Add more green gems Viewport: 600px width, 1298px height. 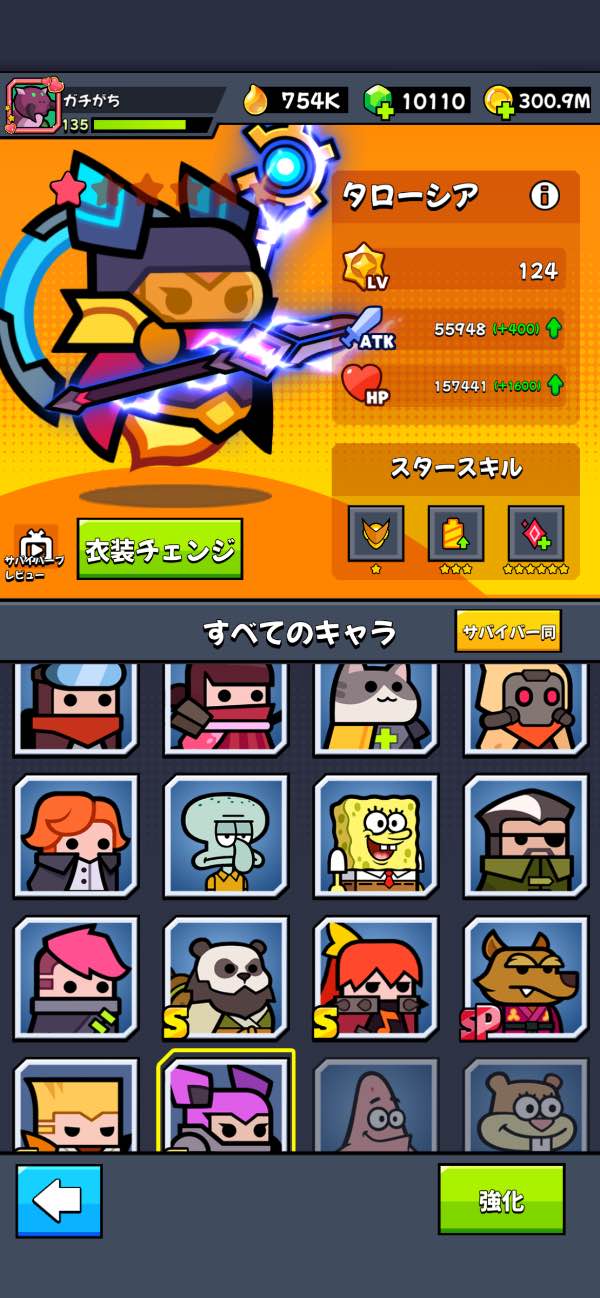[x=378, y=100]
